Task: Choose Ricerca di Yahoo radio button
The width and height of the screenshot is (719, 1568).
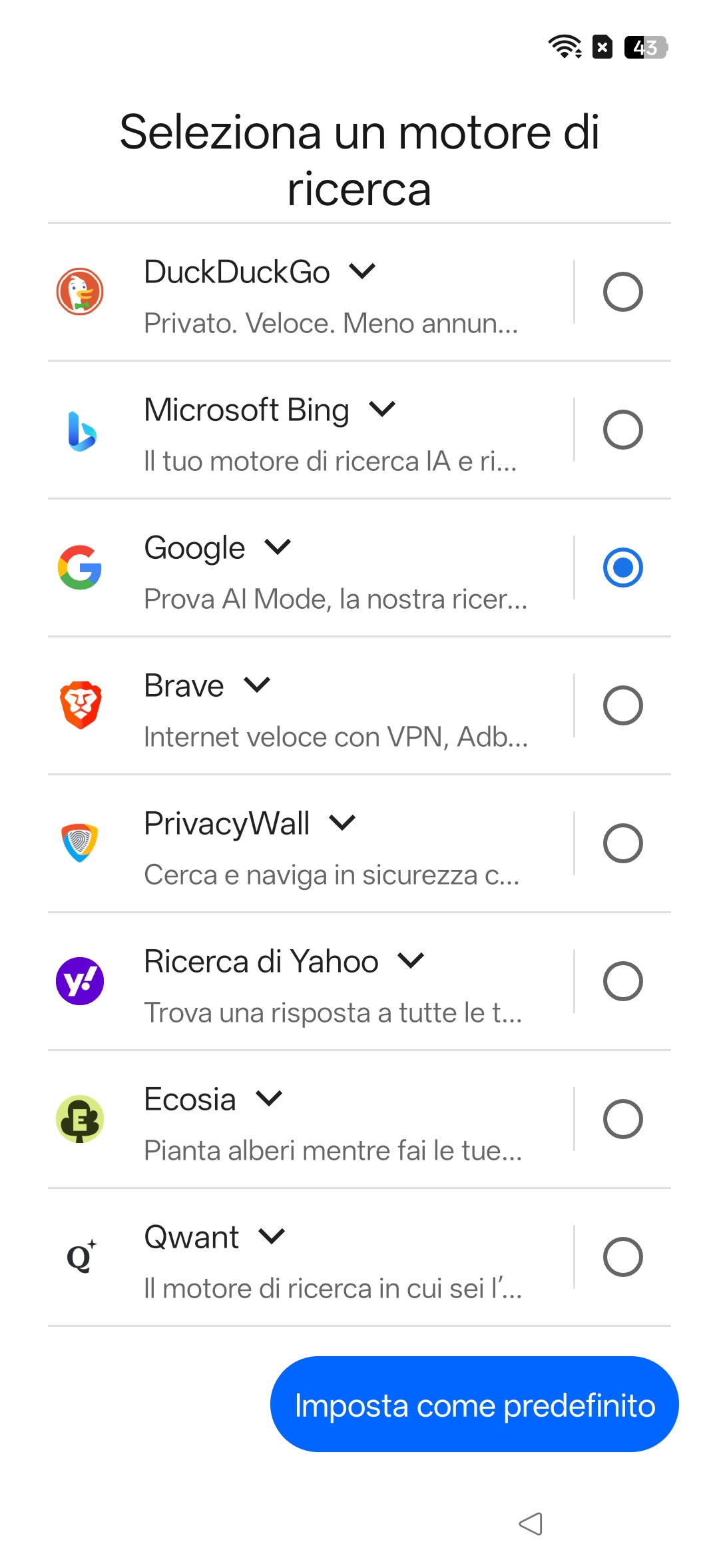Action: (622, 981)
